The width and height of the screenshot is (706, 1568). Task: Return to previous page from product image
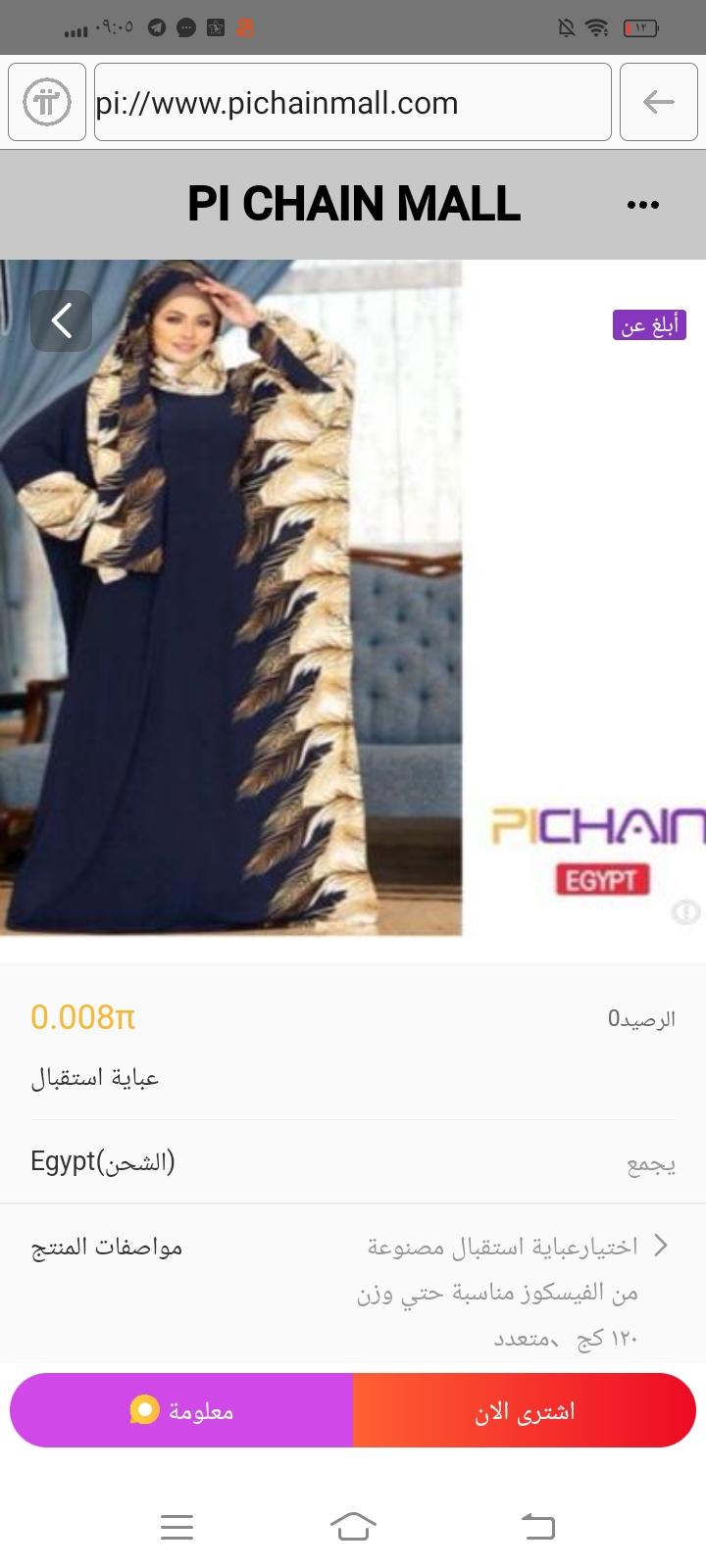pos(62,320)
